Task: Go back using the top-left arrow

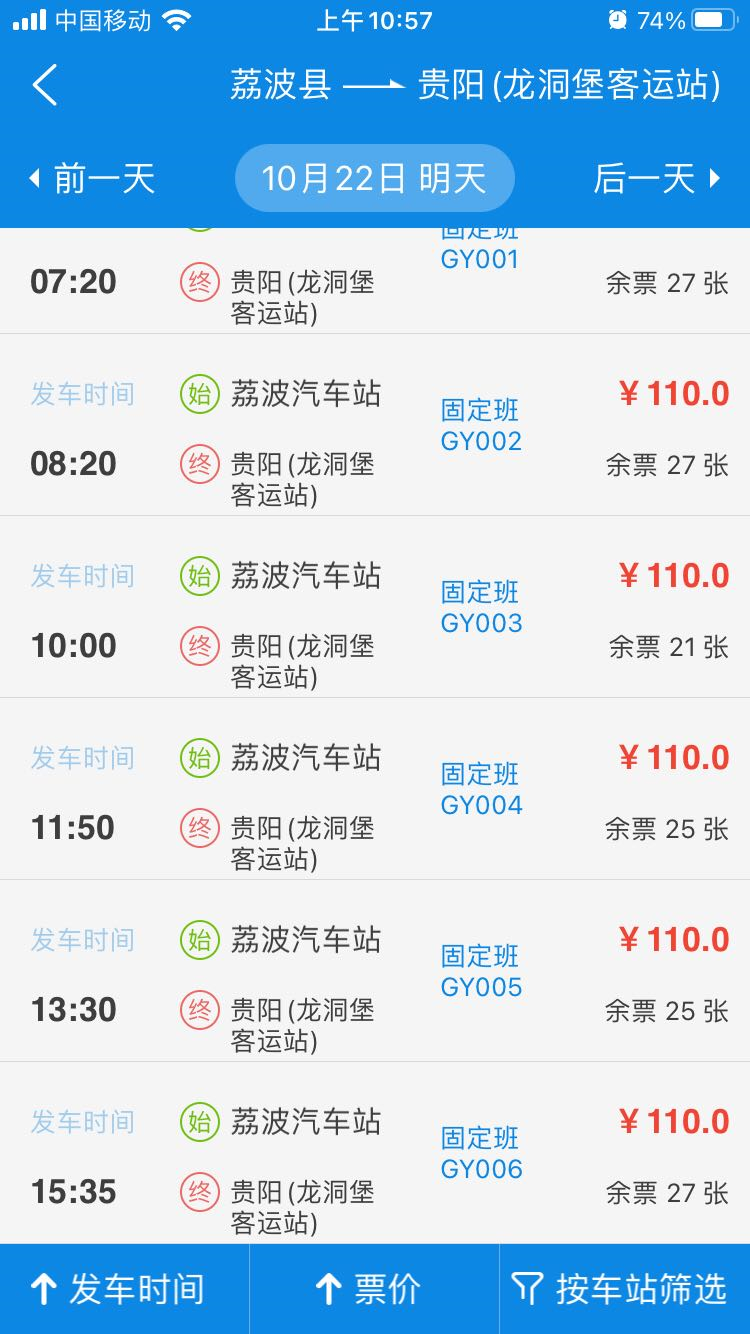Action: point(45,85)
